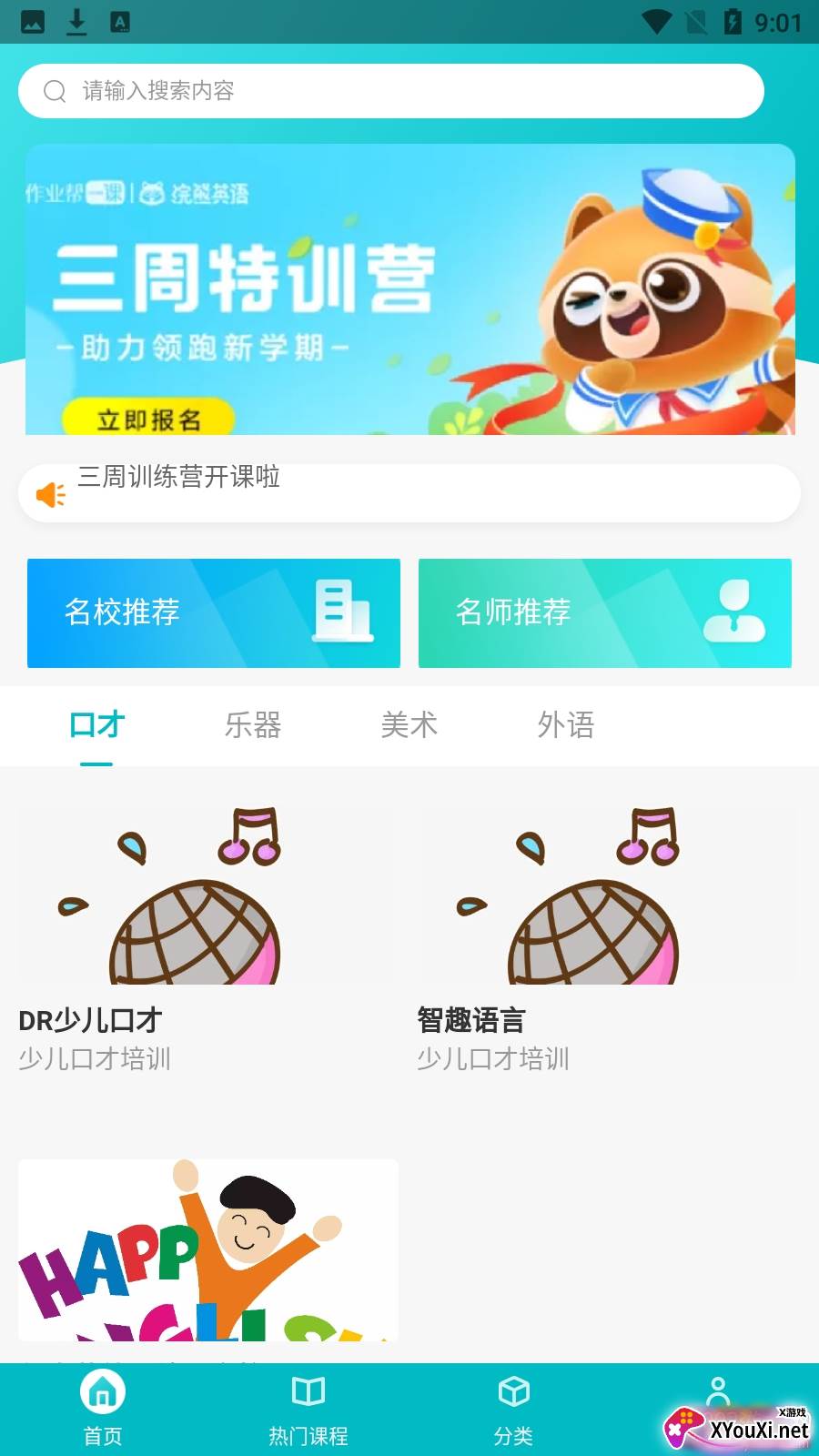This screenshot has width=819, height=1456.
Task: Open the DR少儿口才 course card
Action: pyautogui.click(x=207, y=937)
